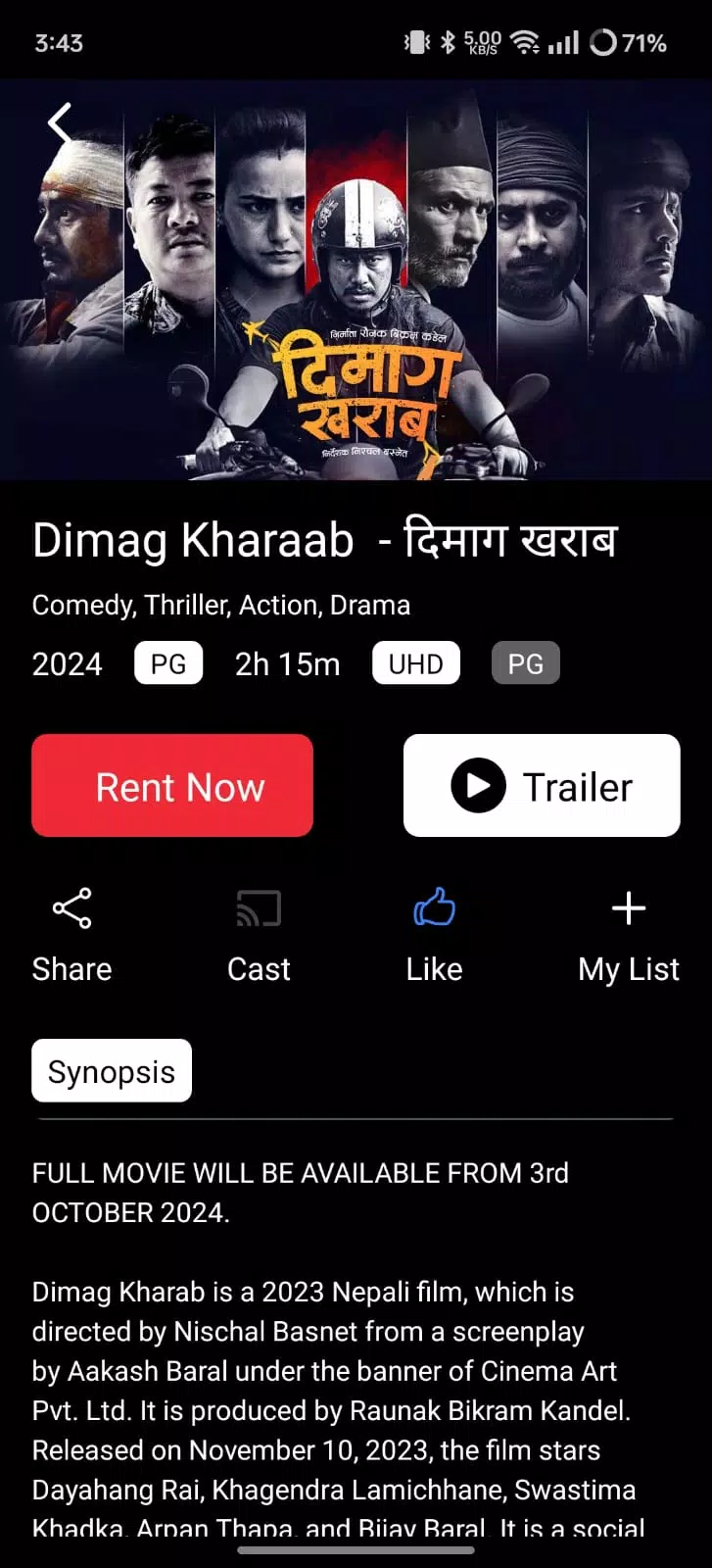Viewport: 712px width, 1568px height.
Task: Share this movie
Action: [71, 935]
